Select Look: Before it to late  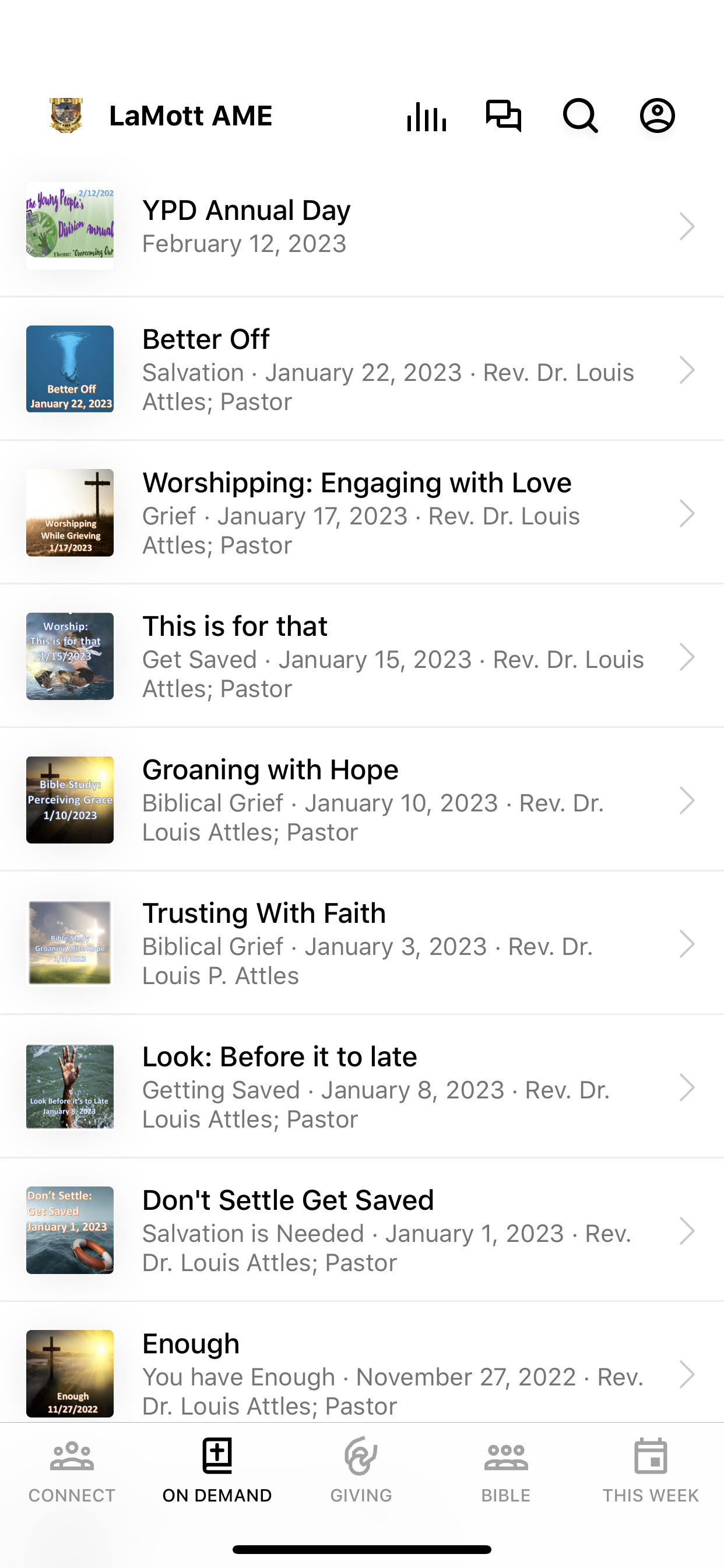click(362, 1087)
